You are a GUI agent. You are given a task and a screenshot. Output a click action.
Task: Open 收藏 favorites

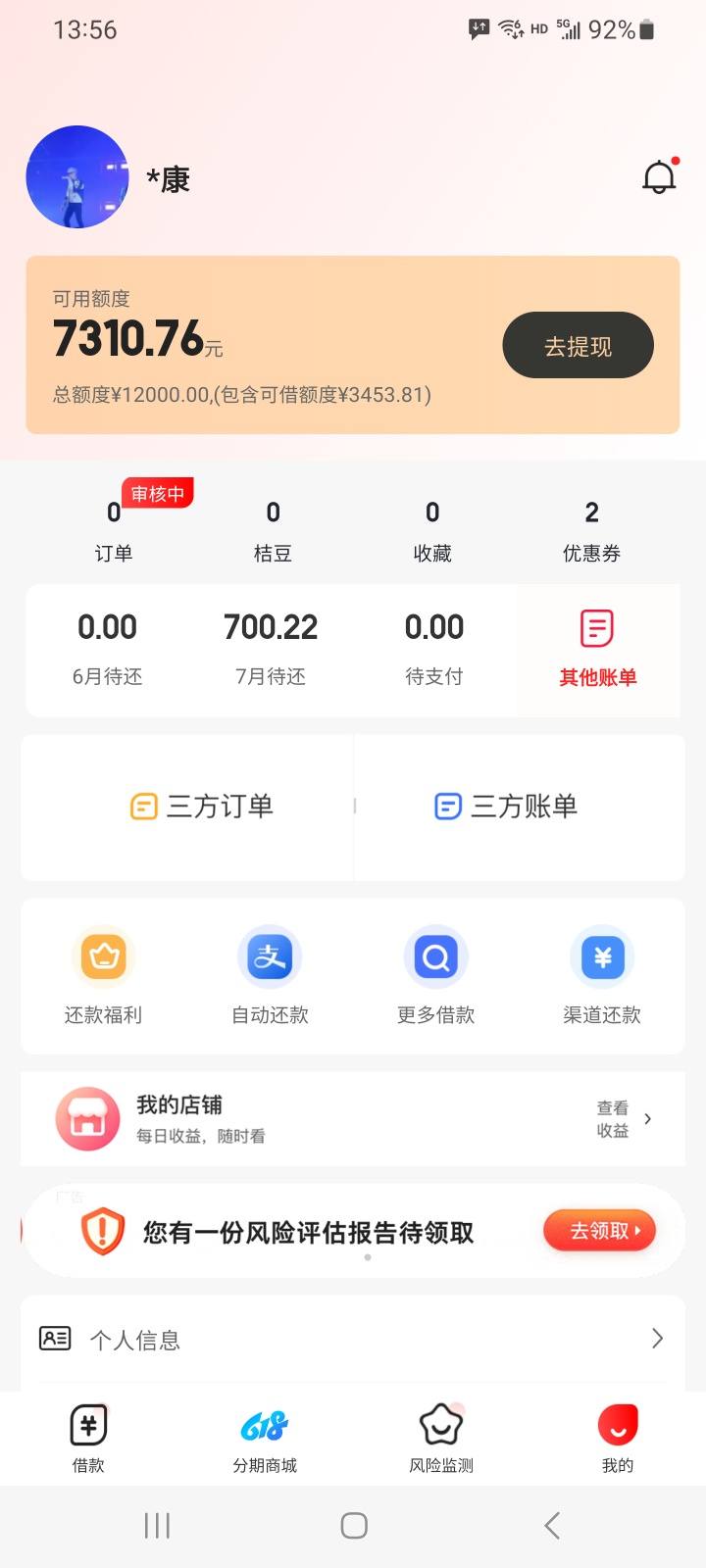(x=432, y=530)
